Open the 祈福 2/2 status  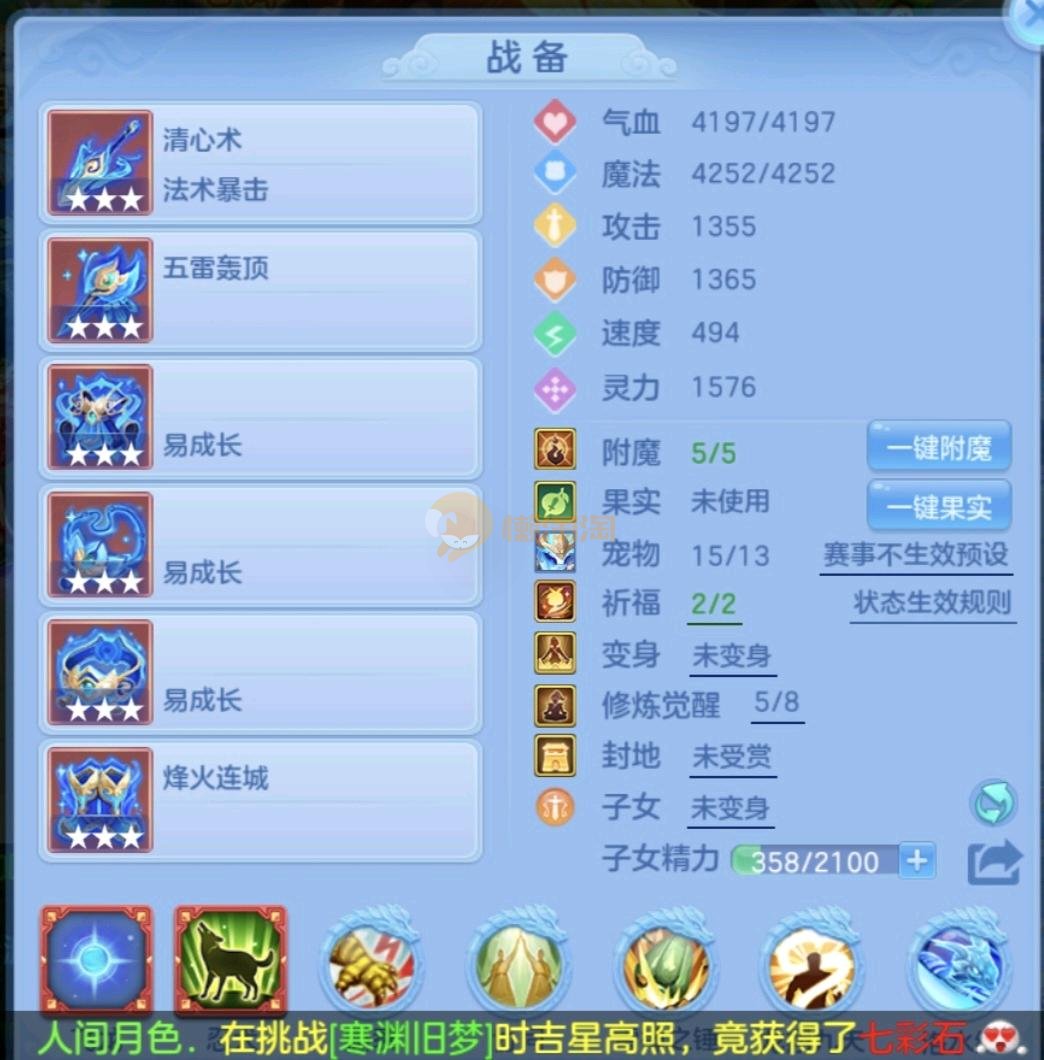(x=714, y=604)
